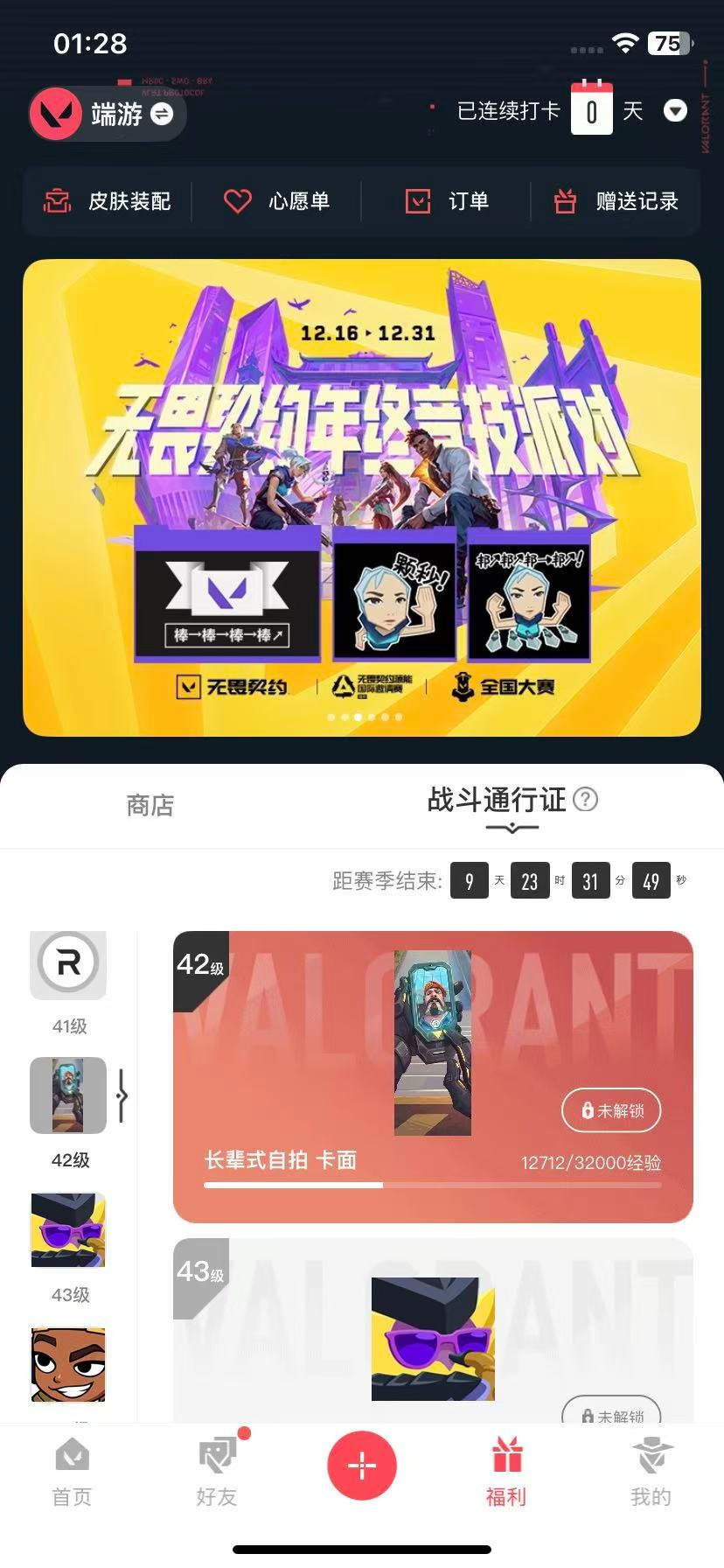Switch to the 商店 tab
This screenshot has width=724, height=1568.
[x=150, y=805]
